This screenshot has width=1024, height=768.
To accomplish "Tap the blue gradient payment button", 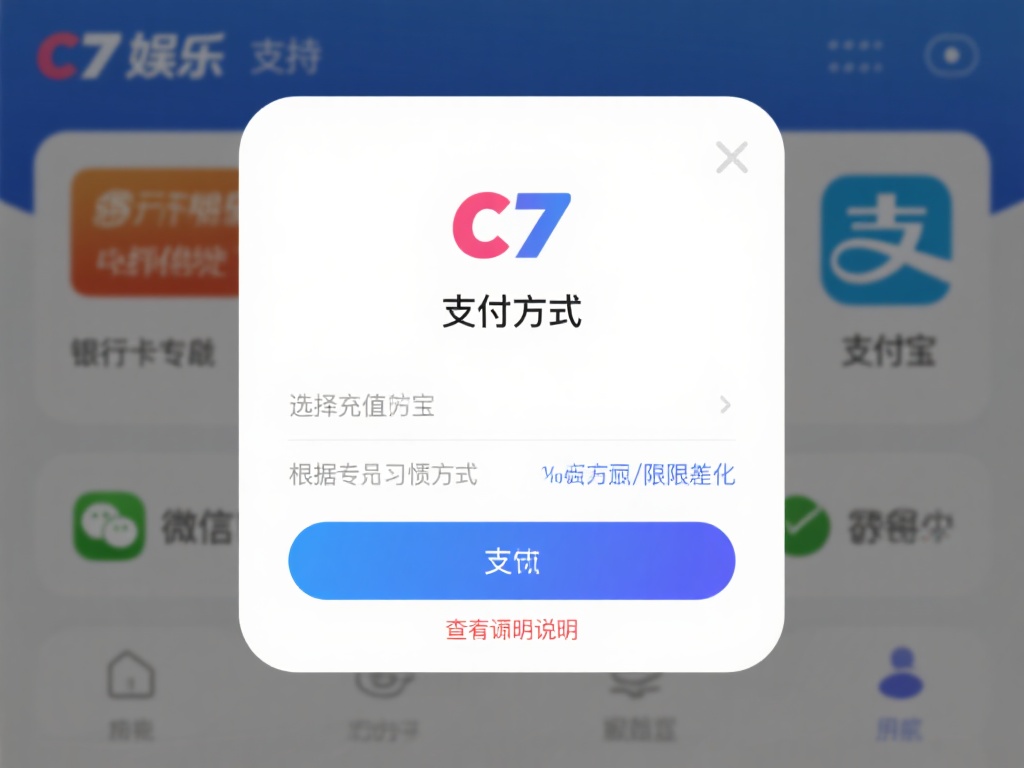I will coord(511,561).
